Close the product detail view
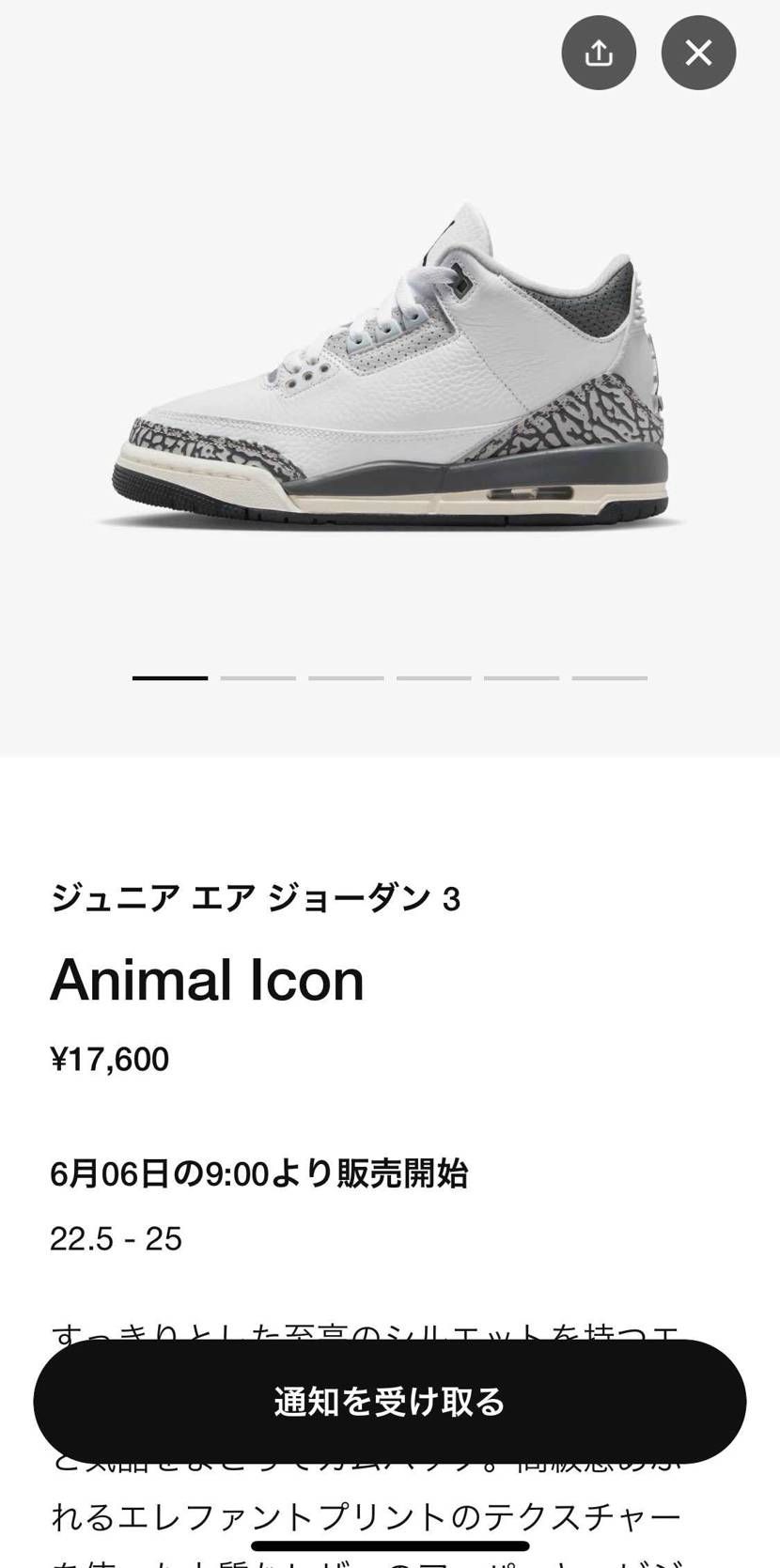 point(698,53)
